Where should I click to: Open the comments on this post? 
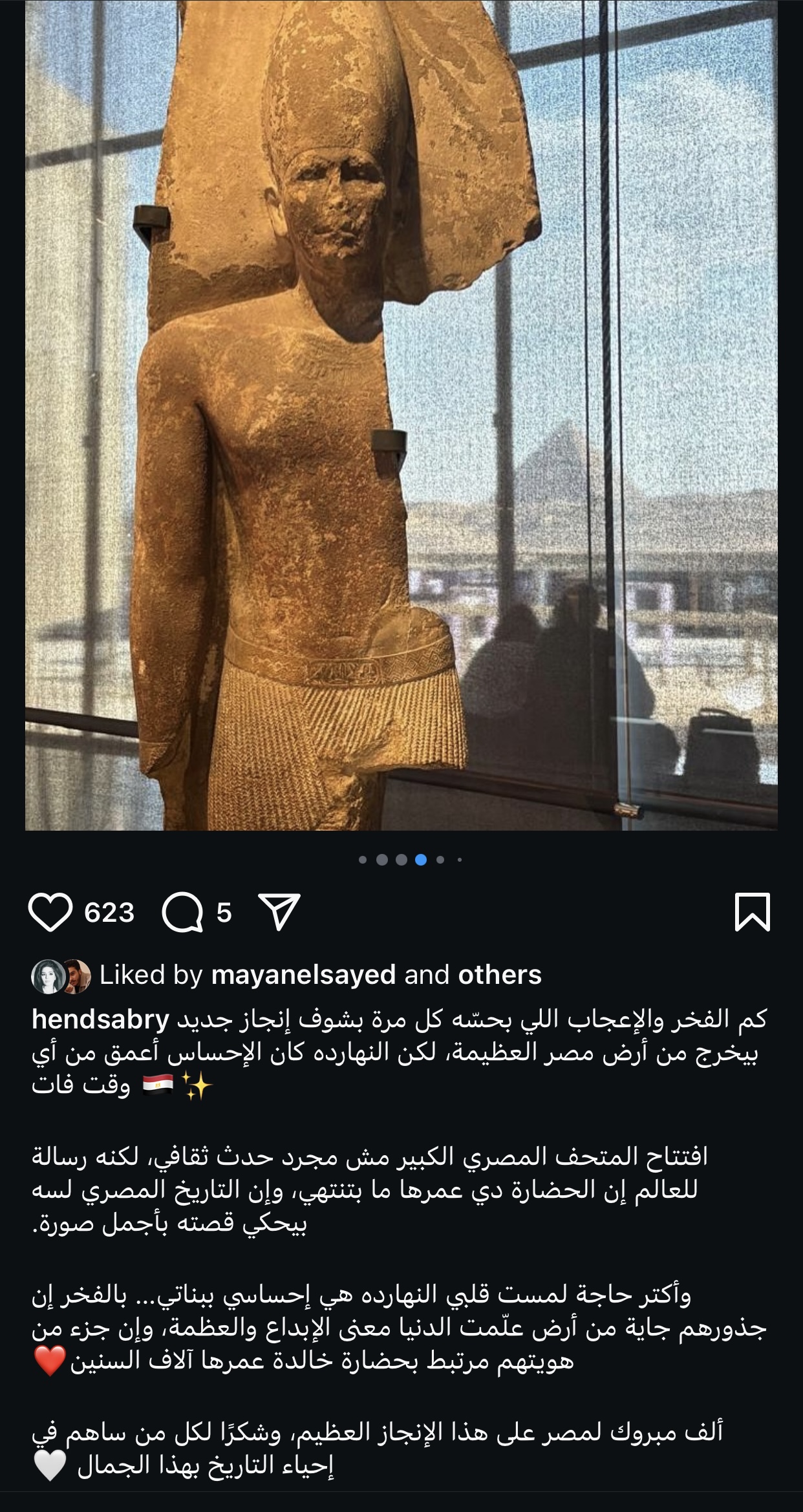[x=182, y=913]
